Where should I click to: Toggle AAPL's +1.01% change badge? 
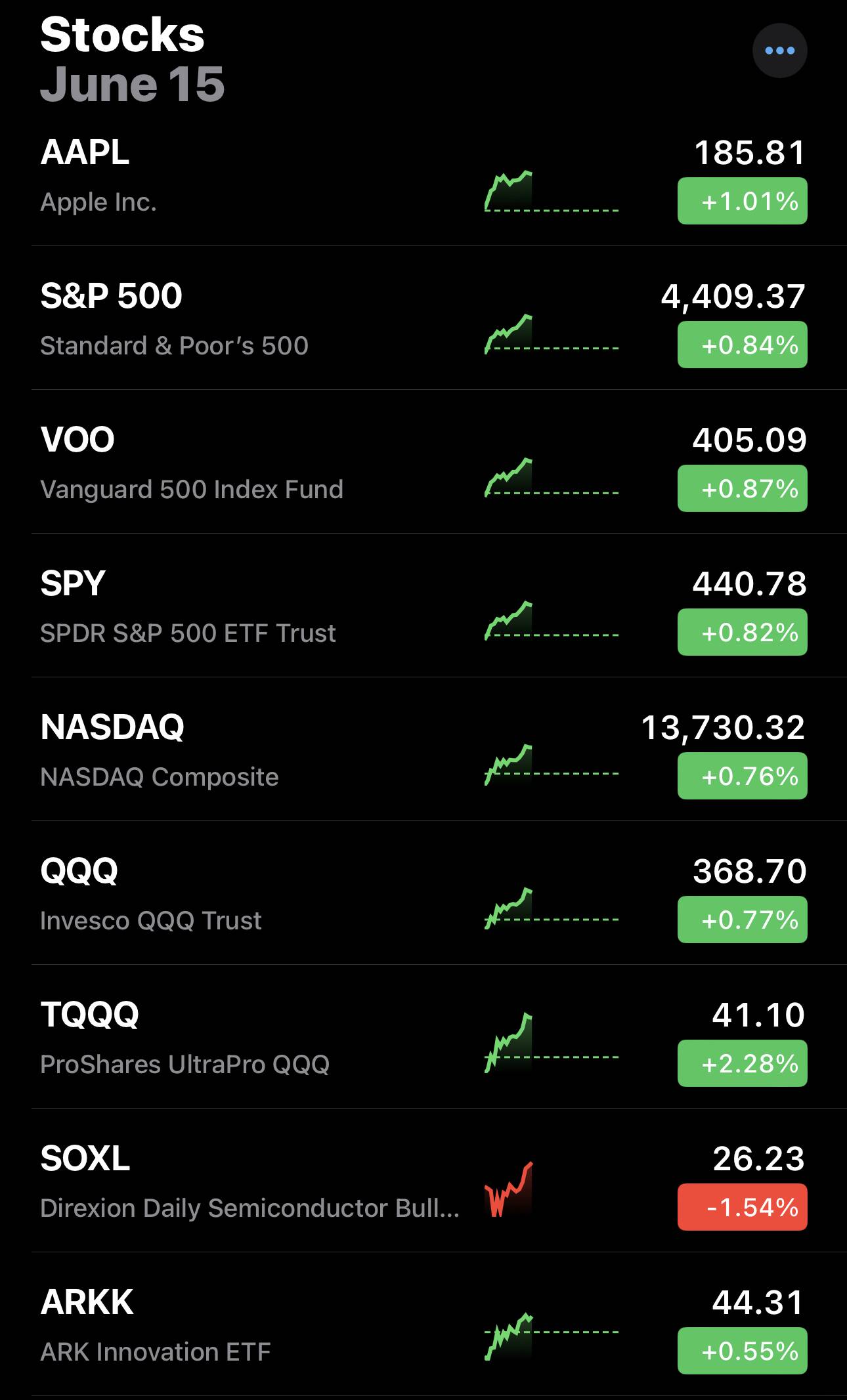point(742,201)
